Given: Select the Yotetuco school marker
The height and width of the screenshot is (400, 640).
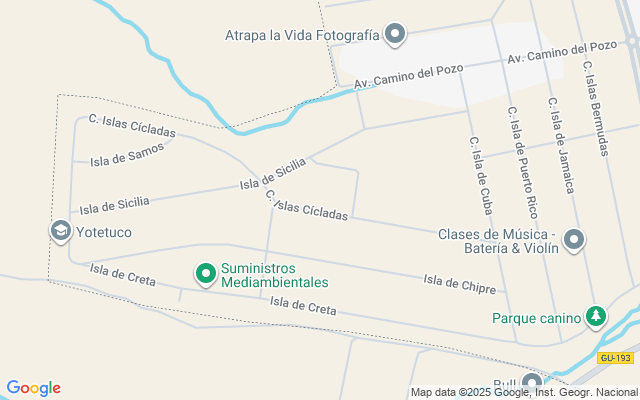Looking at the screenshot, I should coord(61,231).
